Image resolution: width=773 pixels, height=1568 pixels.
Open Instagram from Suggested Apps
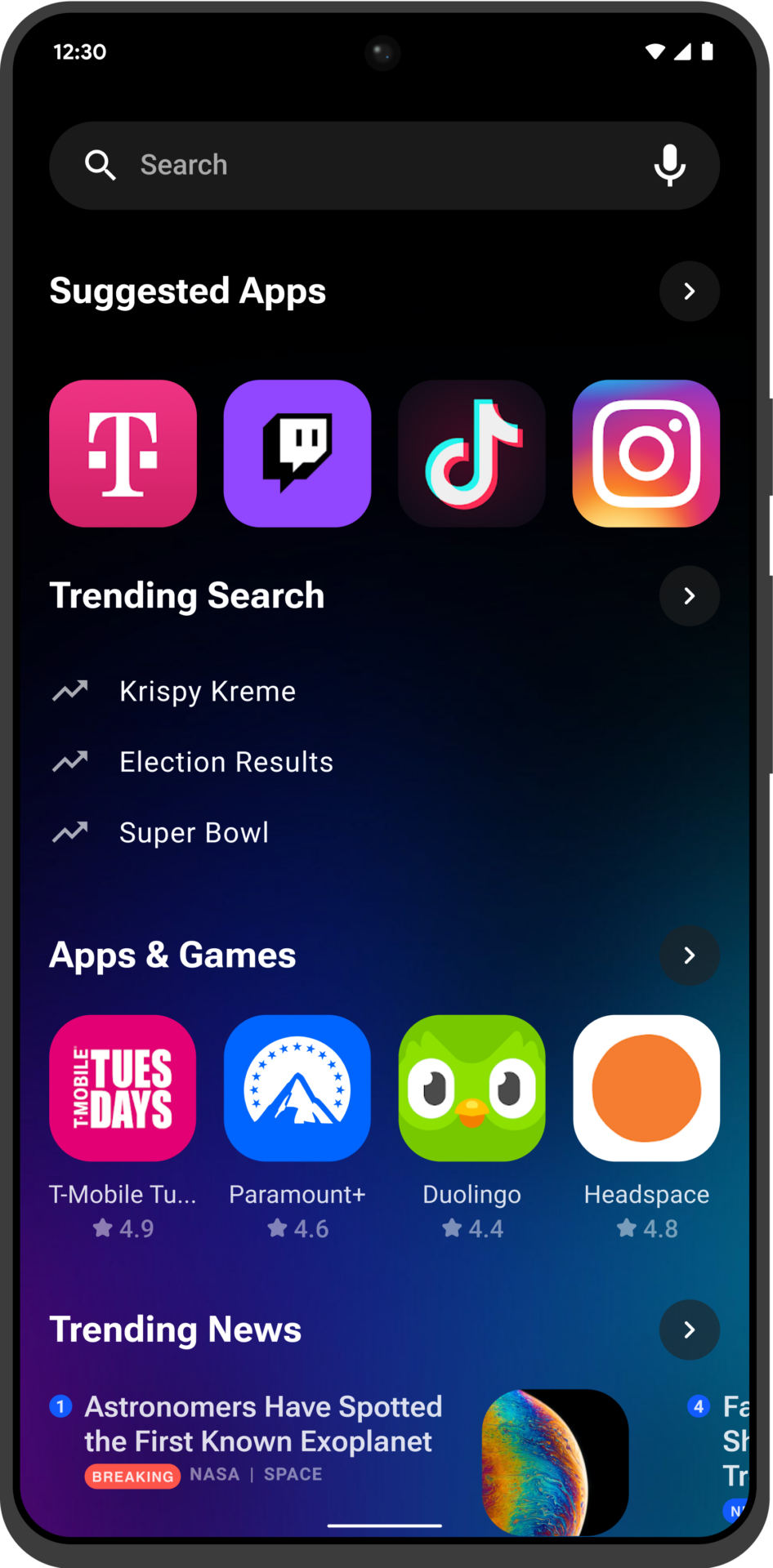(646, 453)
